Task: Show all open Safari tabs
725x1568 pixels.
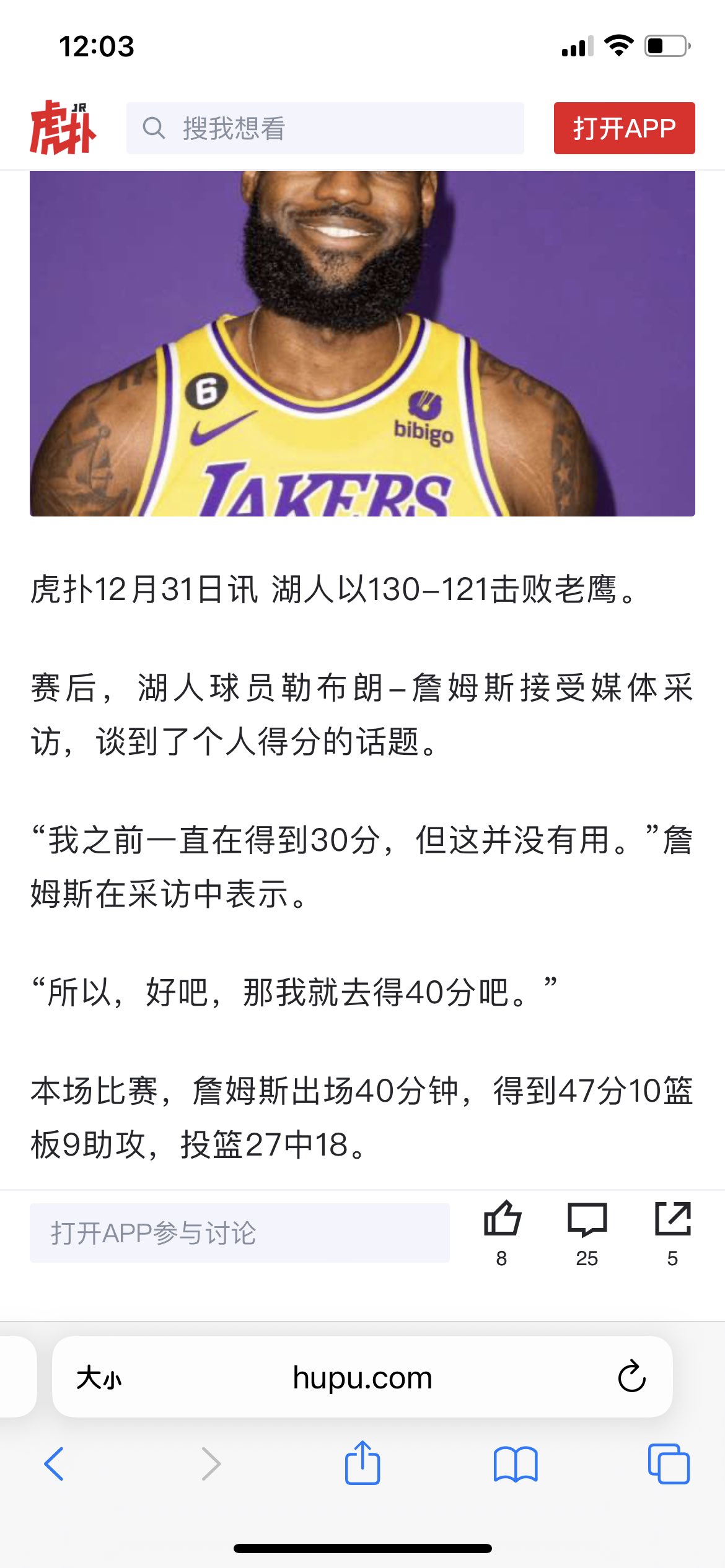Action: click(669, 1464)
